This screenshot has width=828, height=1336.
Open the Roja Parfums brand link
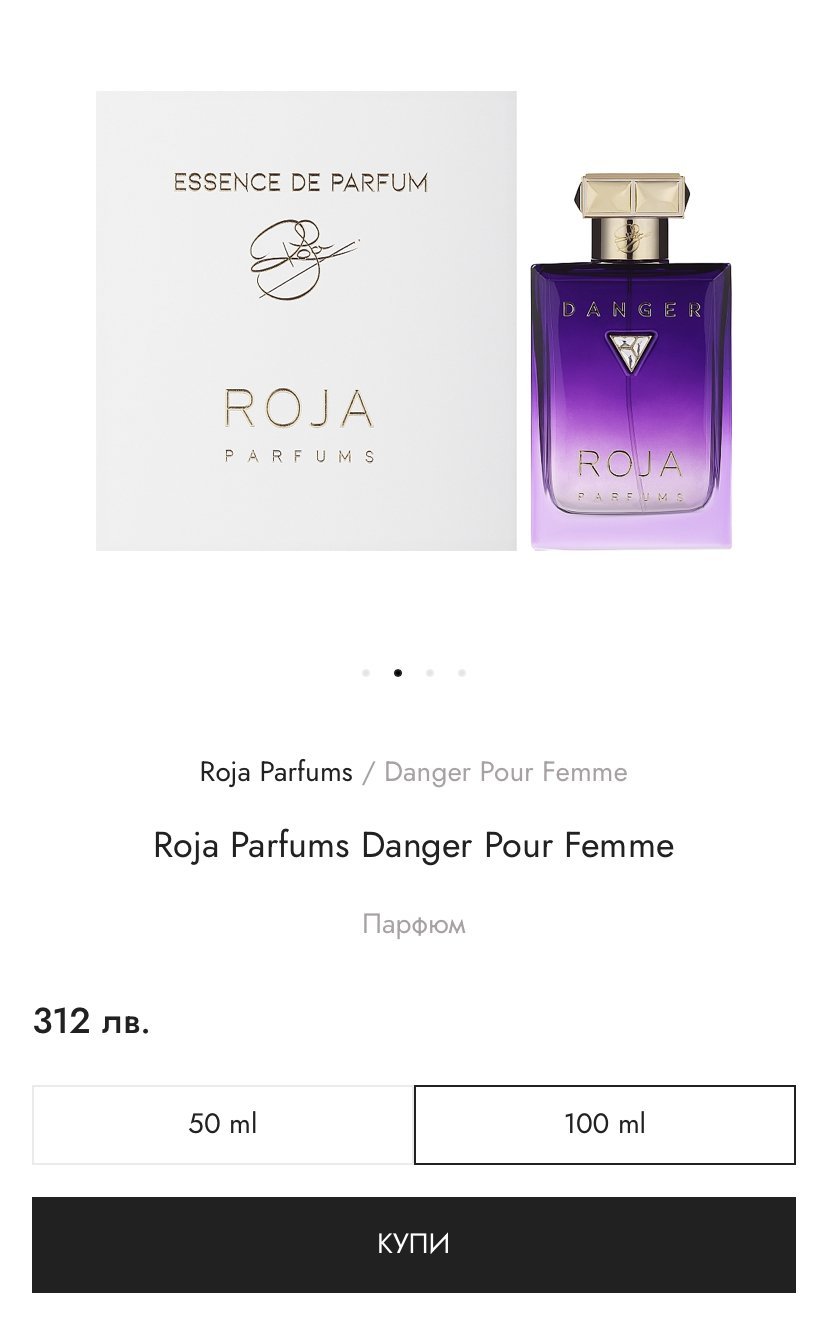click(x=276, y=772)
